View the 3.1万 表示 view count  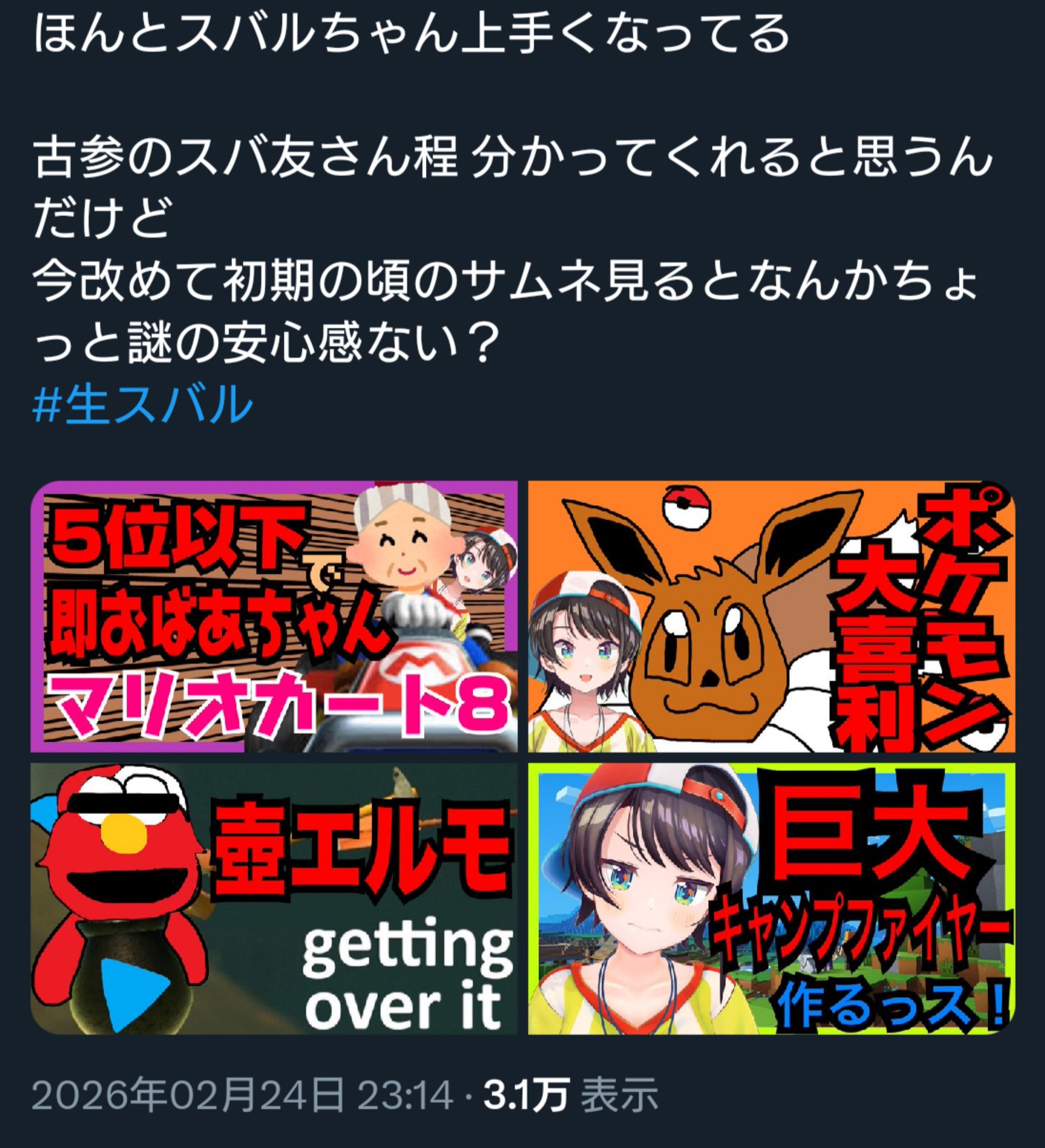(570, 1095)
